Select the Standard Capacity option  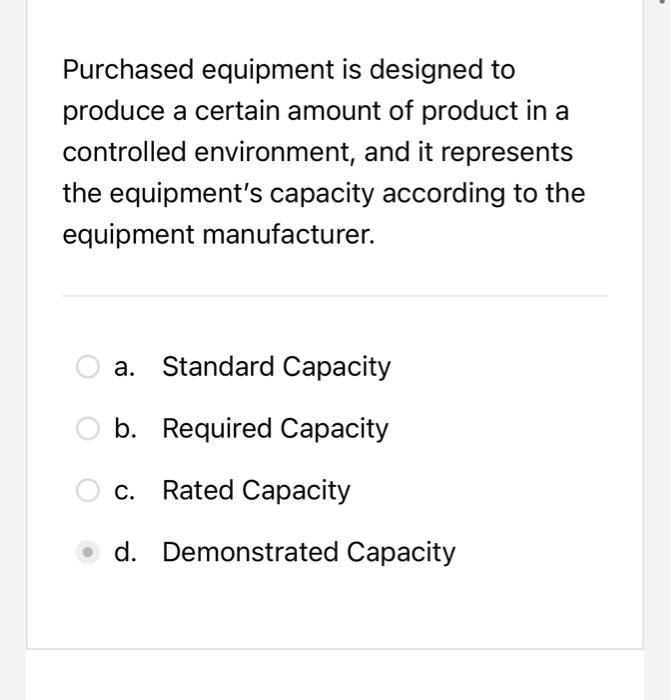[x=89, y=367]
